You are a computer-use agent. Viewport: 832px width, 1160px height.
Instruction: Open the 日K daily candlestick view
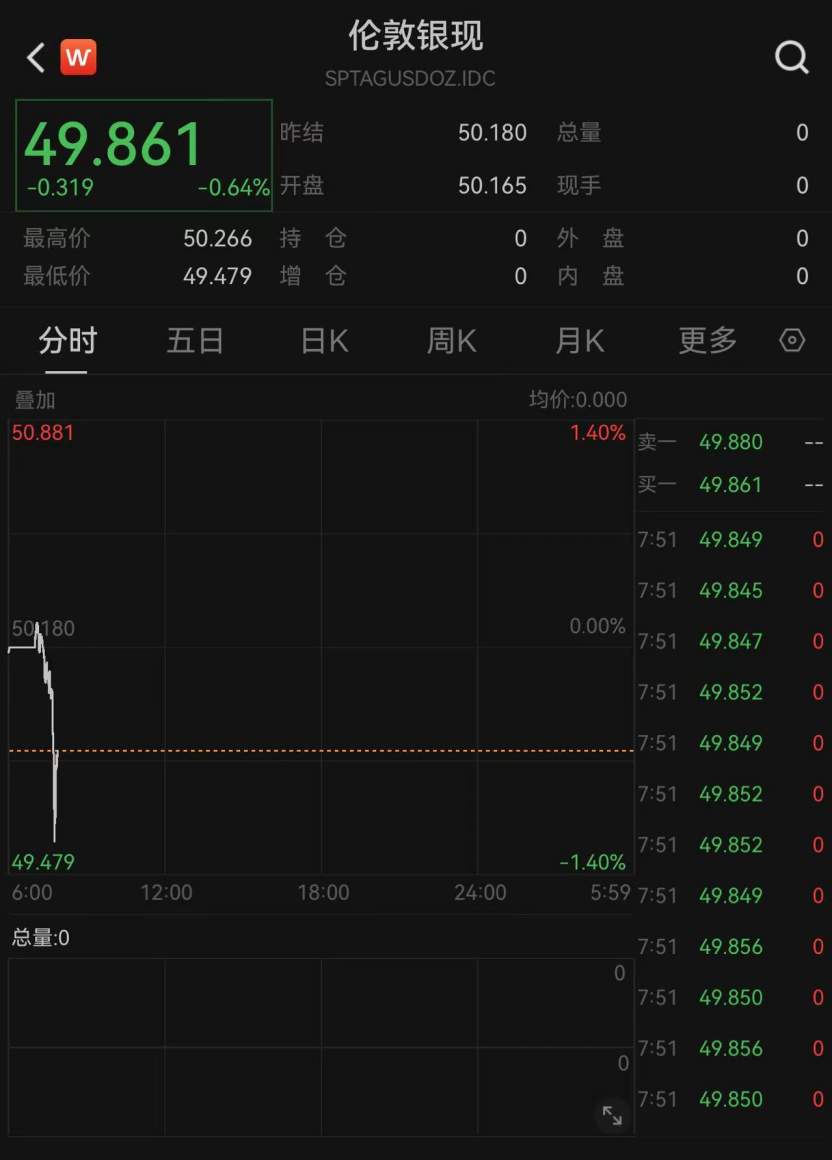pyautogui.click(x=322, y=340)
